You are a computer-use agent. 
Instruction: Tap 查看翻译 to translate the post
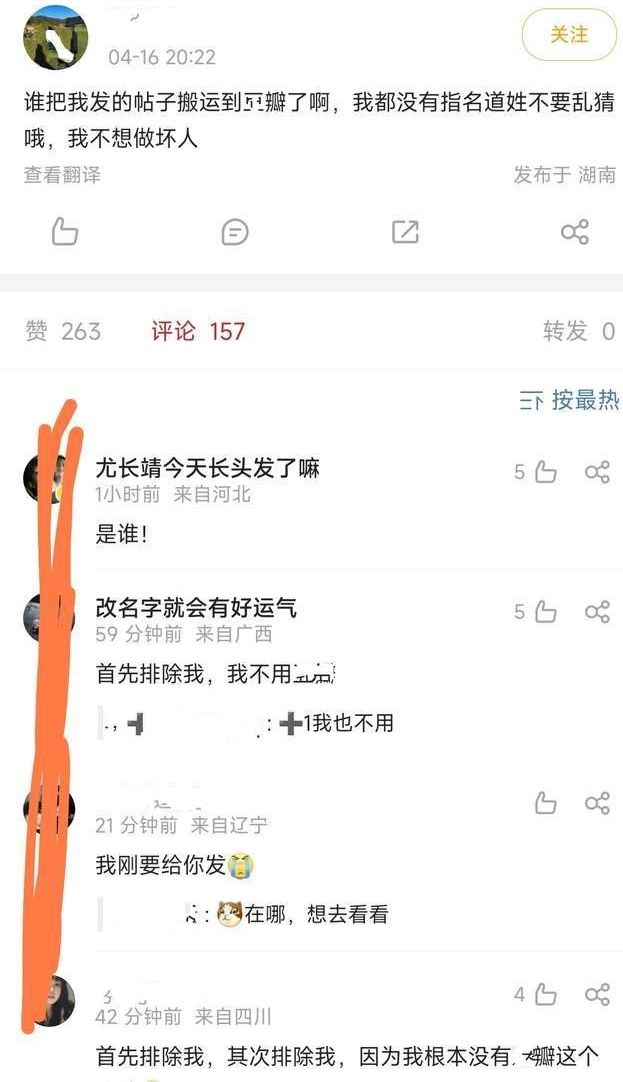tap(62, 175)
